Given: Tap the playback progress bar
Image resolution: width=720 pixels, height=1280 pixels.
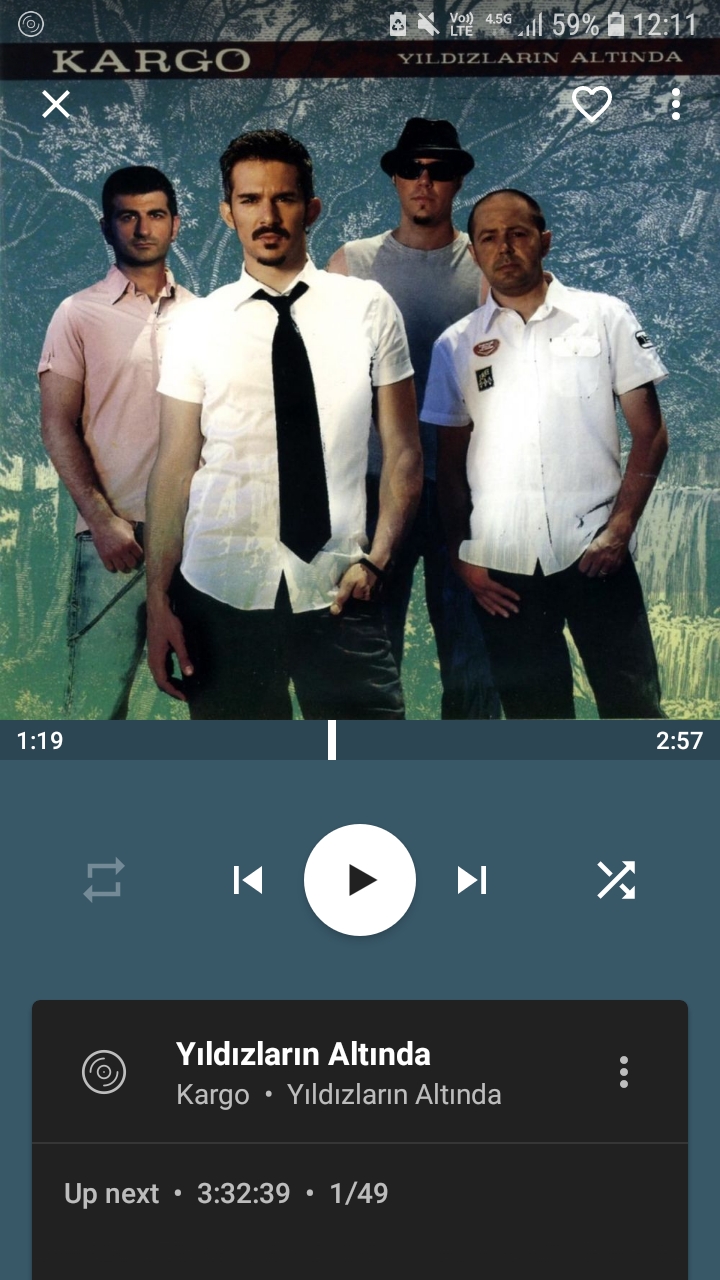Looking at the screenshot, I should pos(360,740).
